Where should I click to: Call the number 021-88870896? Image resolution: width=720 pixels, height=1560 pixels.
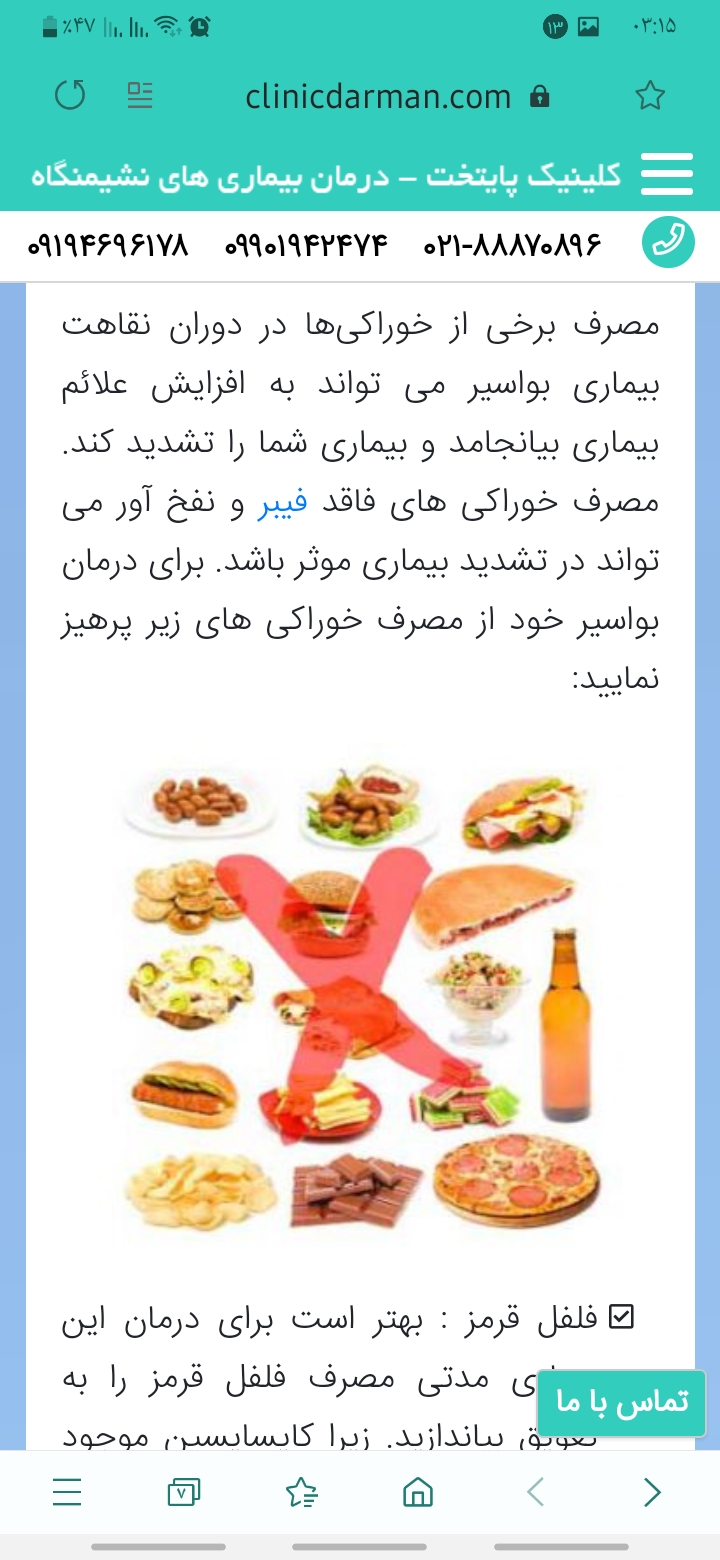[513, 245]
